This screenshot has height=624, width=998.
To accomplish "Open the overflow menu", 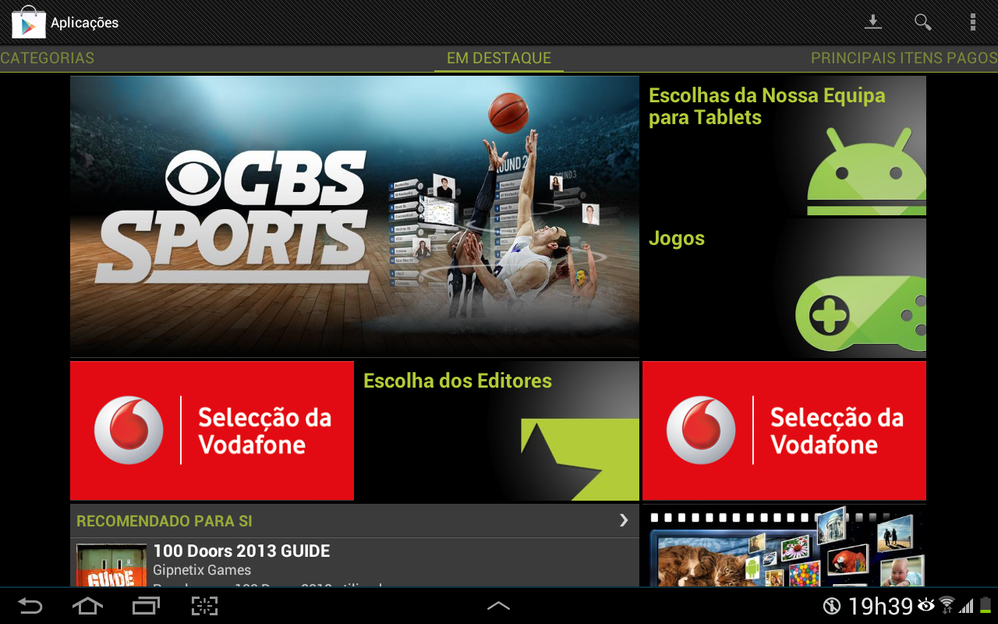I will (x=972, y=22).
